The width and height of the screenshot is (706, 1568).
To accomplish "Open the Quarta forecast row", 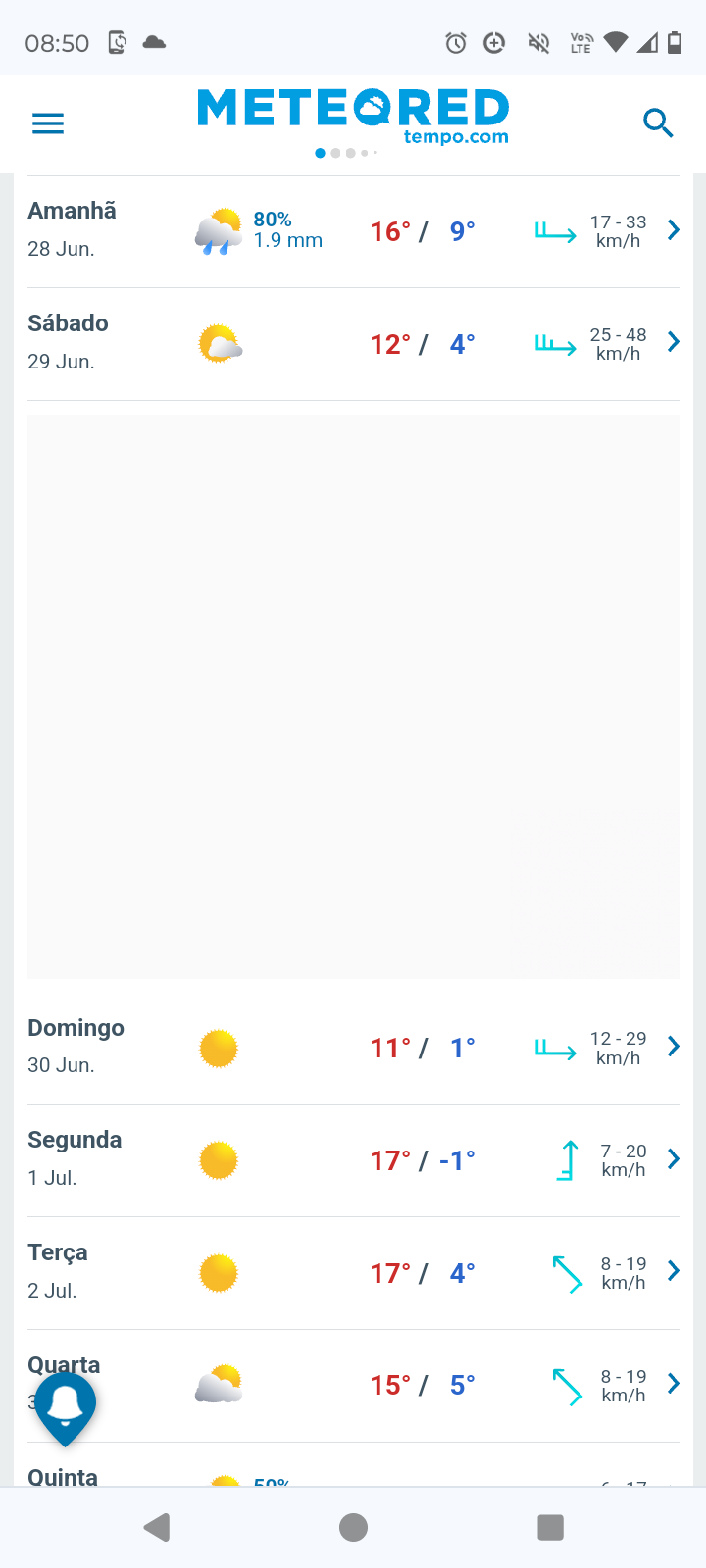I will coord(353,1386).
